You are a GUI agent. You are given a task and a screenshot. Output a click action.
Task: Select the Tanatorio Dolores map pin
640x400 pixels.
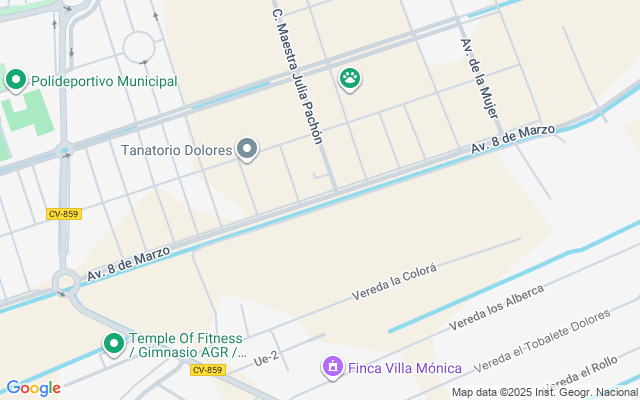(x=248, y=151)
